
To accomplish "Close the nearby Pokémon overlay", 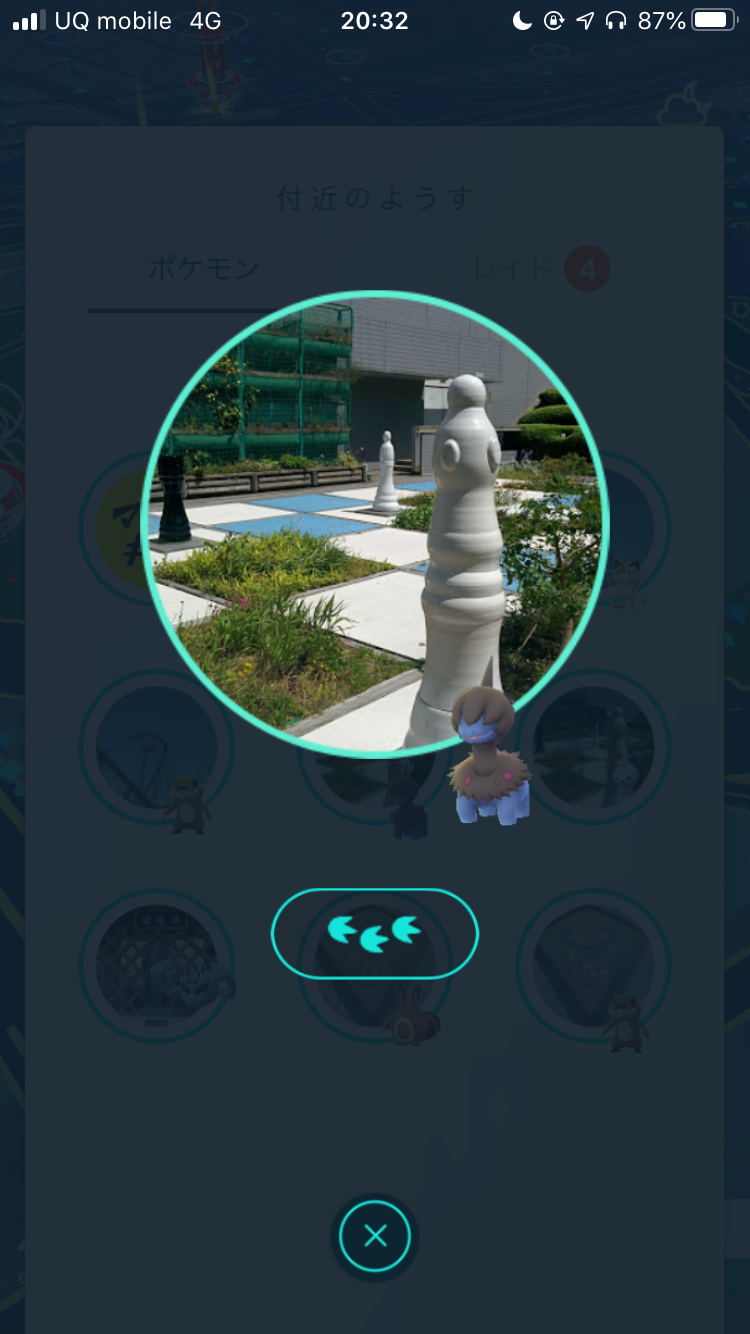I will (x=375, y=1237).
